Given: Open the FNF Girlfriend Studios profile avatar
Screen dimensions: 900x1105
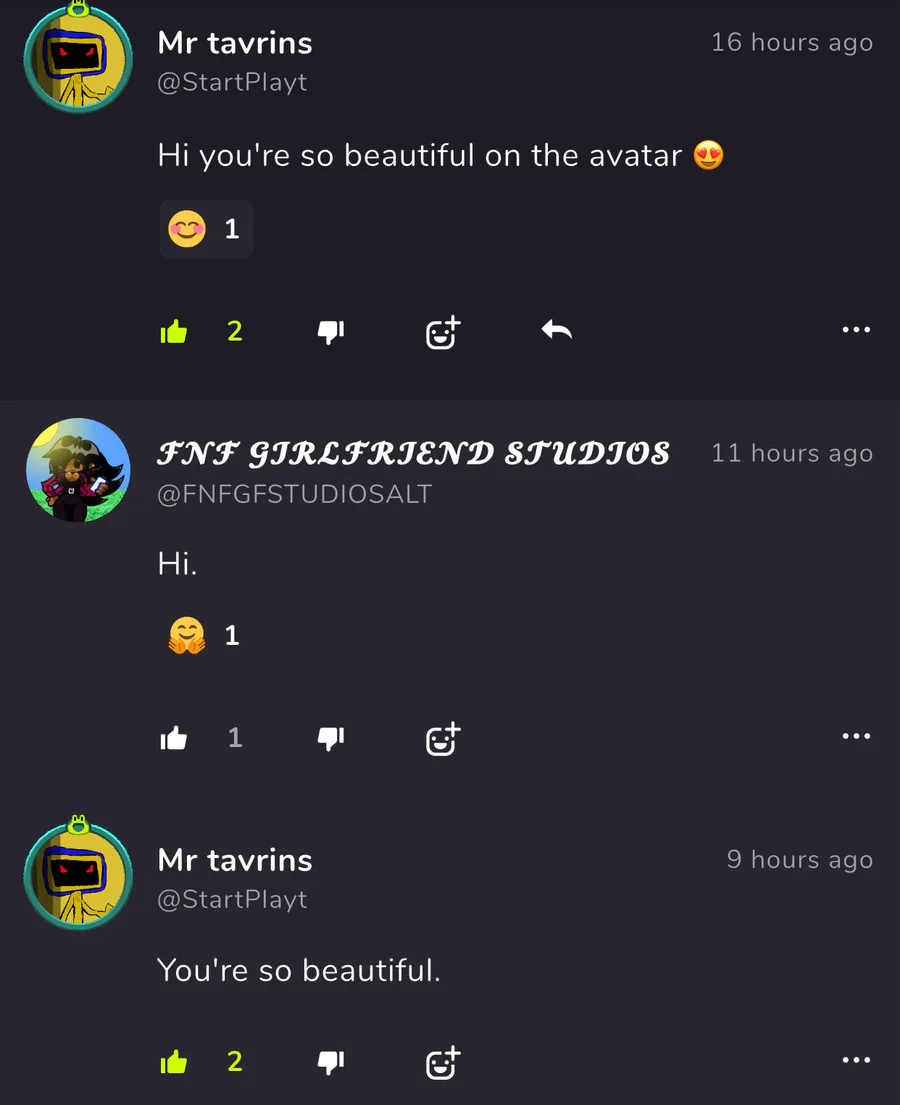Looking at the screenshot, I should click(x=78, y=470).
